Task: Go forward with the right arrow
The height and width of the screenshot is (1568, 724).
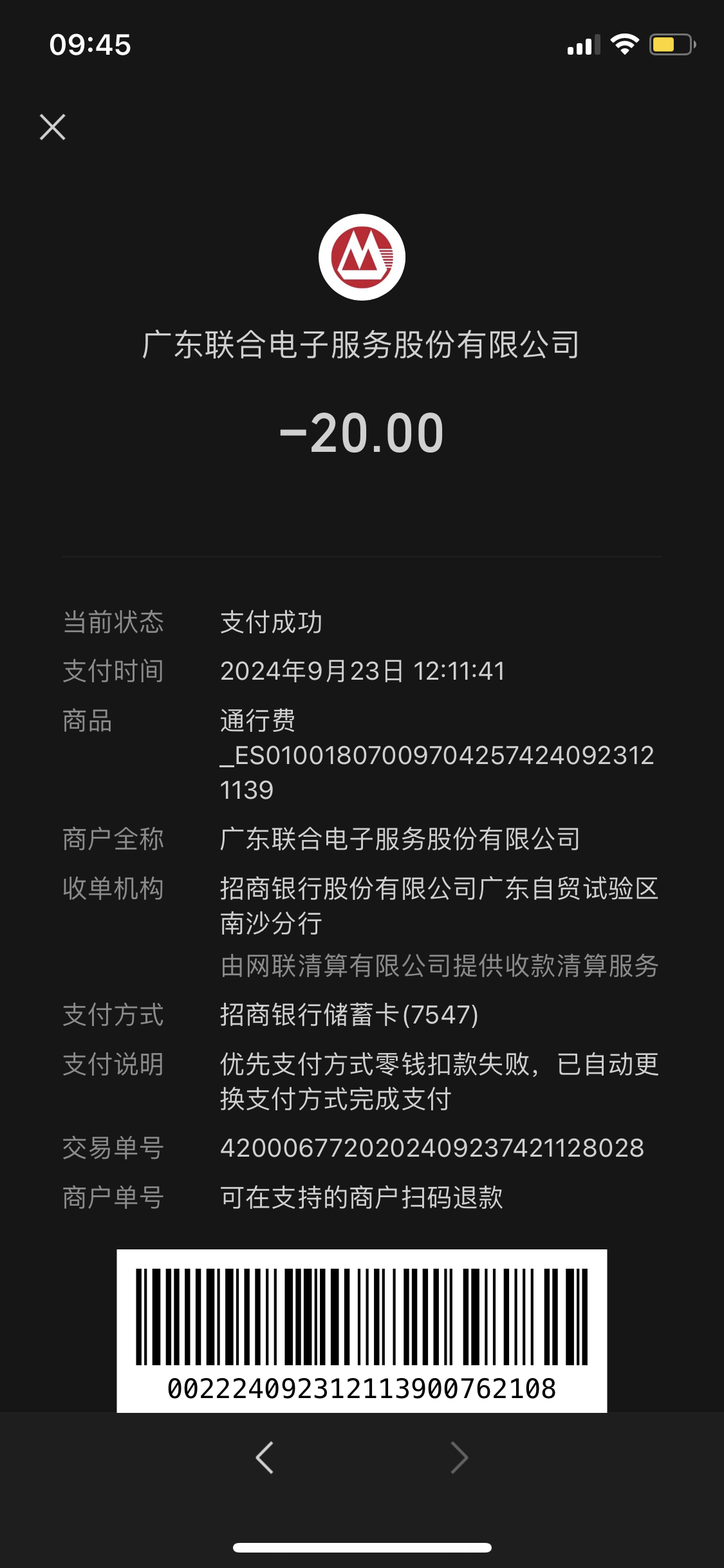Action: pos(459,1457)
